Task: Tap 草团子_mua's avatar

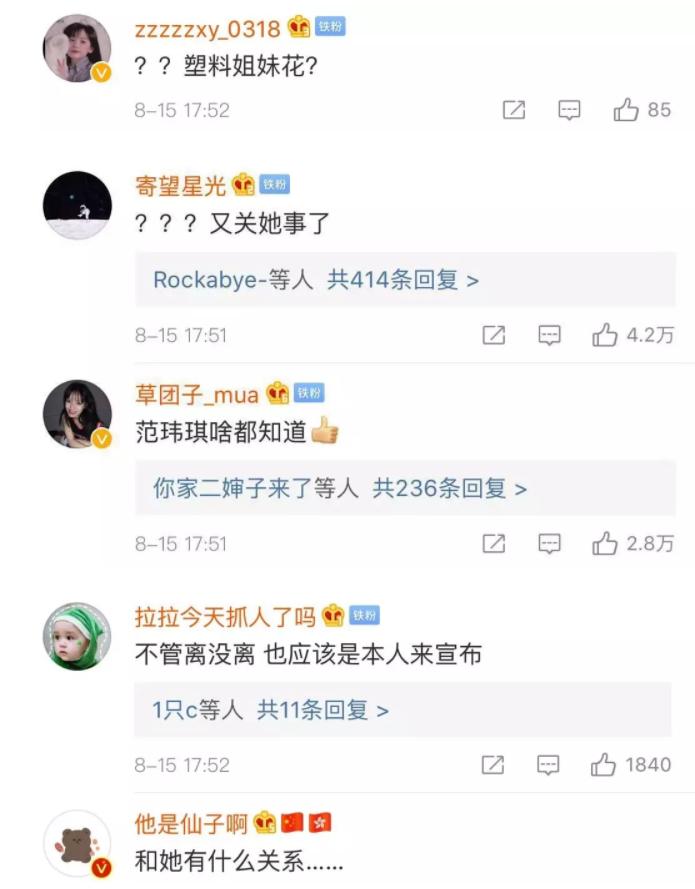Action: click(x=77, y=414)
